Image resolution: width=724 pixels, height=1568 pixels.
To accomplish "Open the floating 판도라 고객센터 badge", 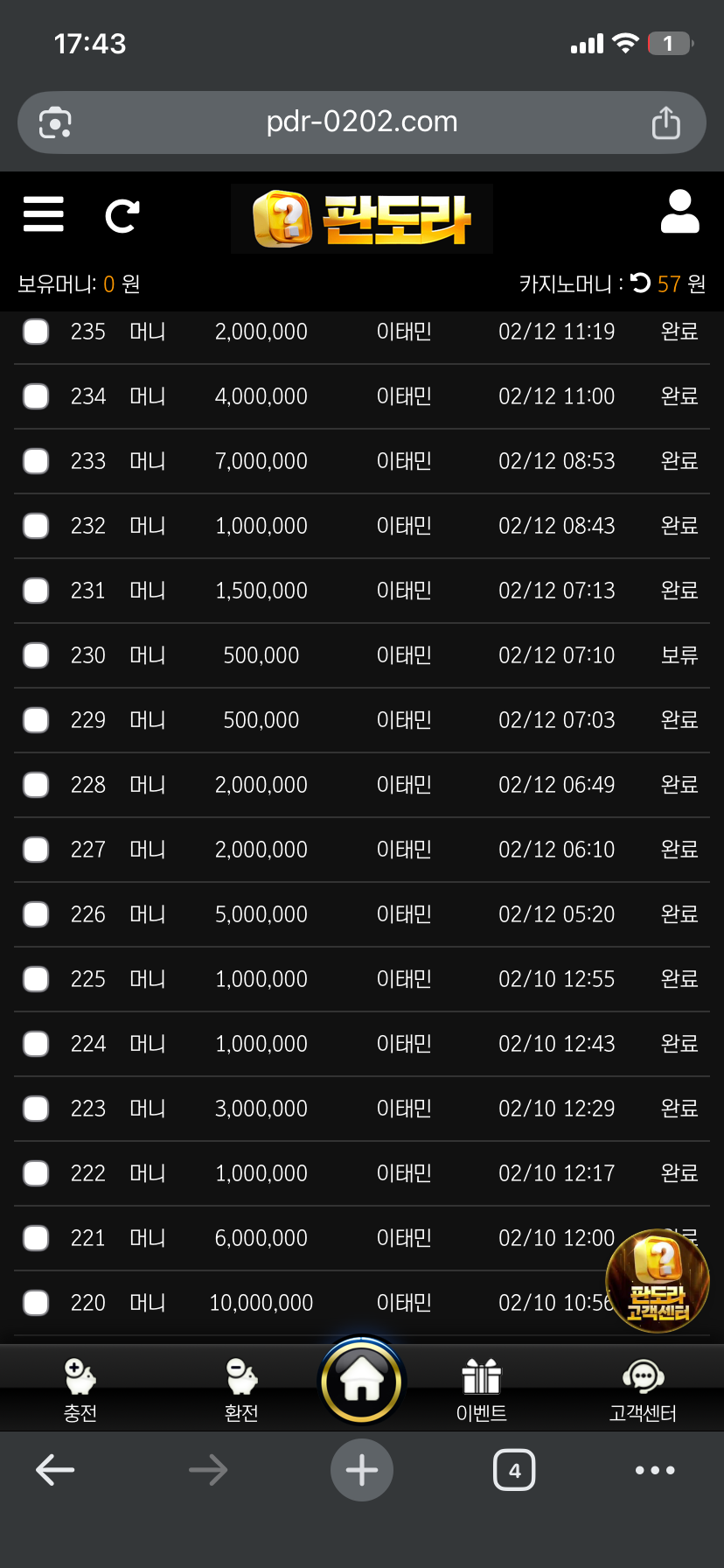I will tap(658, 1281).
